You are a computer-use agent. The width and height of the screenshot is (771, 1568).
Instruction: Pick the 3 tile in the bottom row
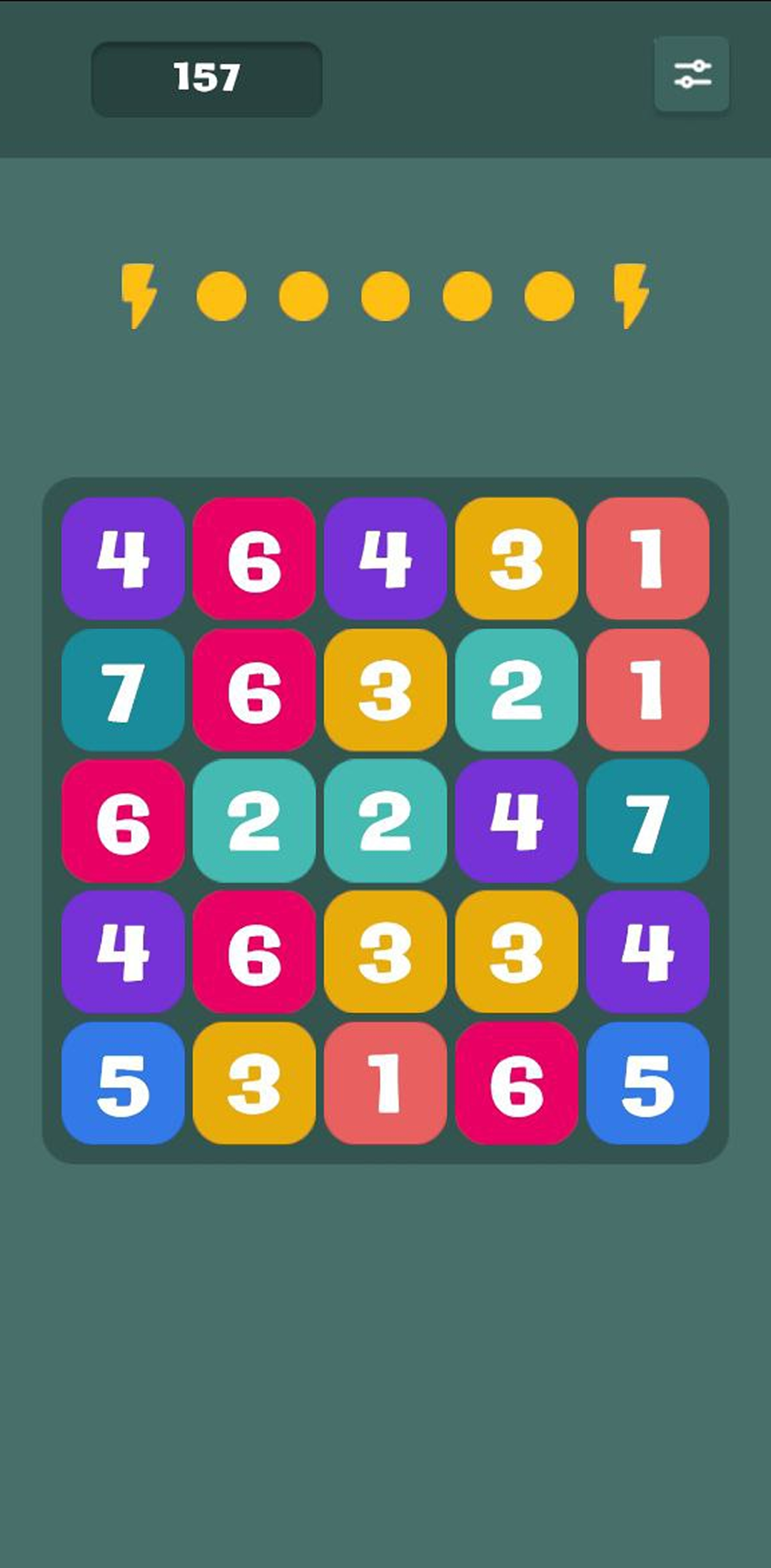(254, 1083)
